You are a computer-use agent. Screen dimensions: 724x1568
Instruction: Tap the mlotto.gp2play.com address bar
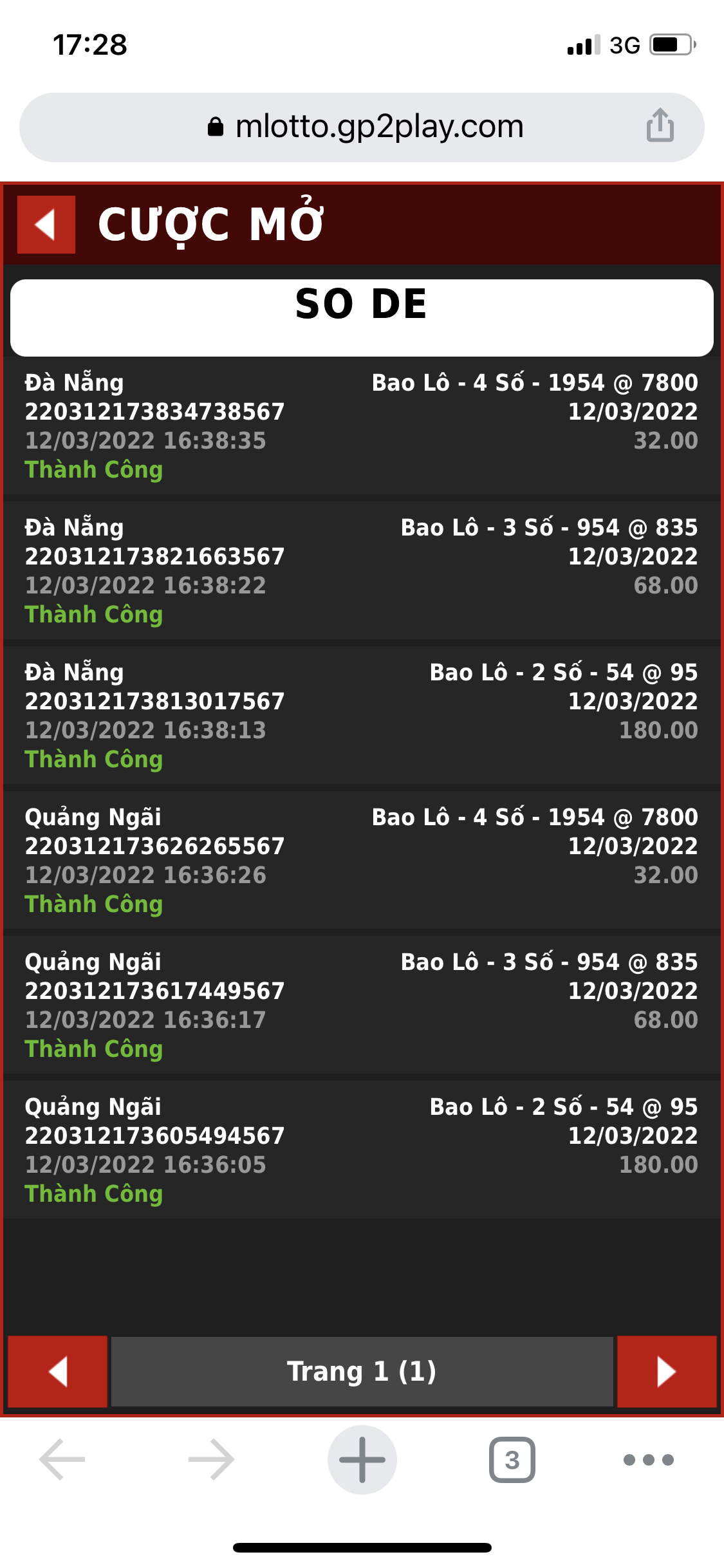(362, 127)
